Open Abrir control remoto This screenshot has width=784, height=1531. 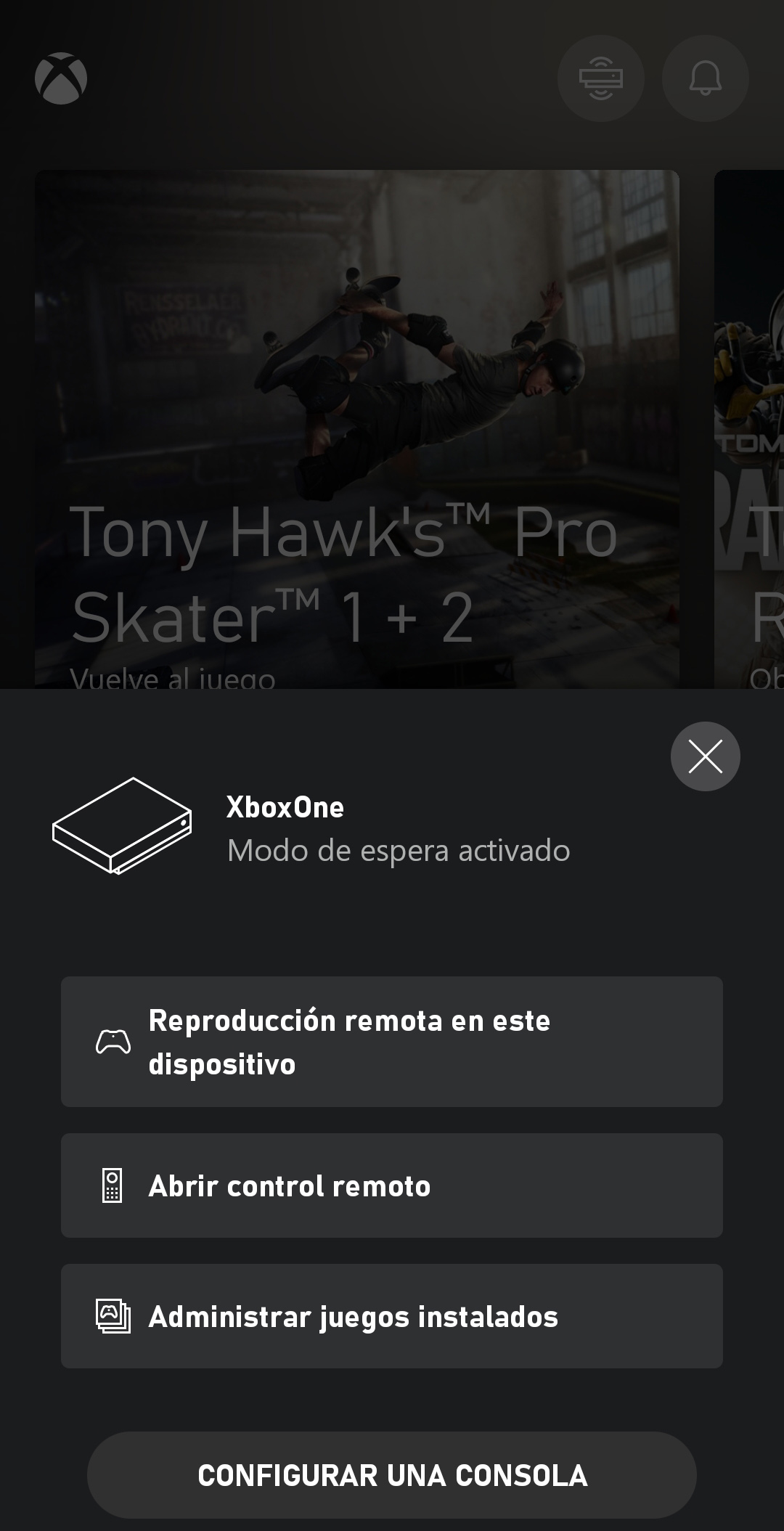click(x=391, y=1185)
